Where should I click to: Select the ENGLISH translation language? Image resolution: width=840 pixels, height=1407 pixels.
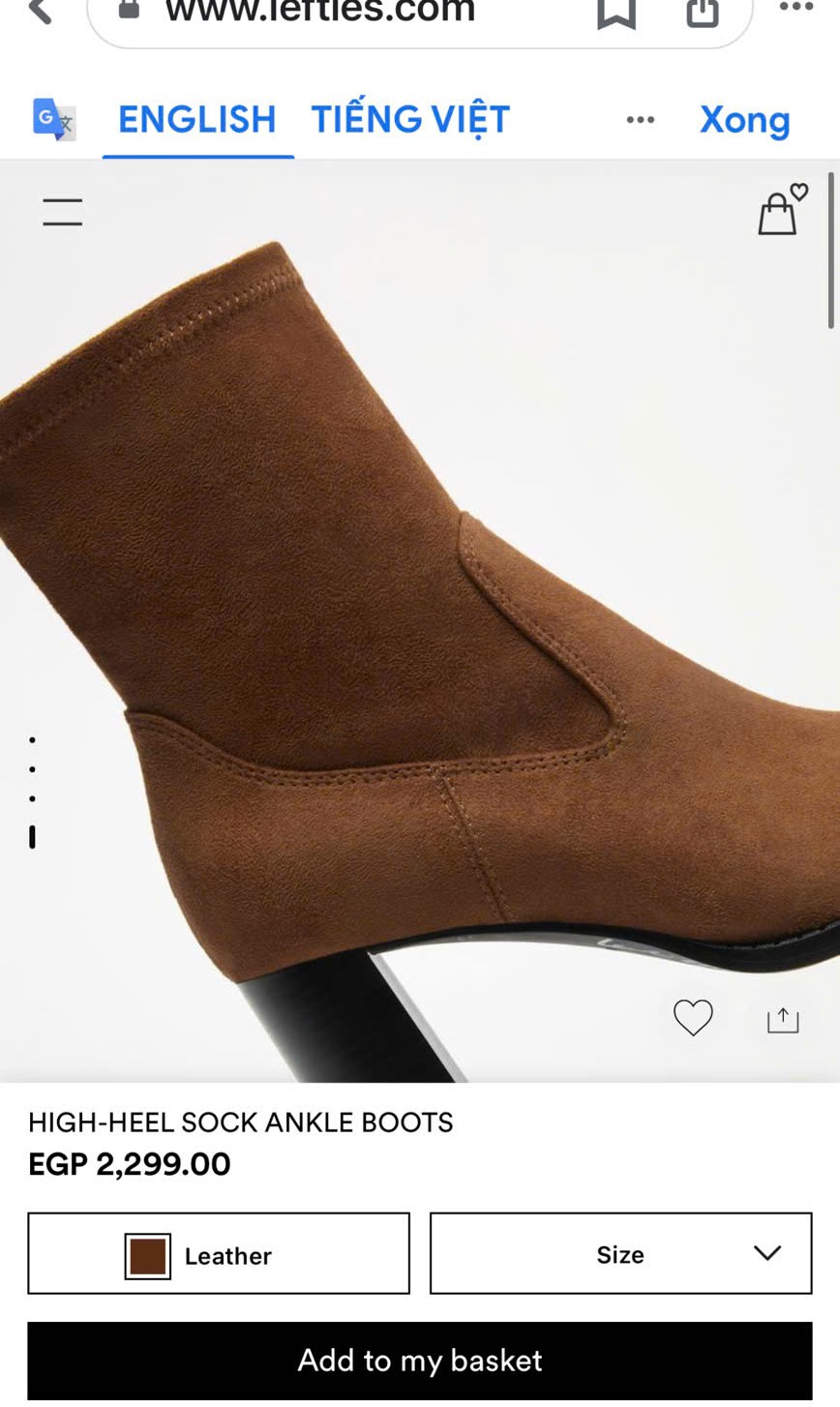pos(195,118)
